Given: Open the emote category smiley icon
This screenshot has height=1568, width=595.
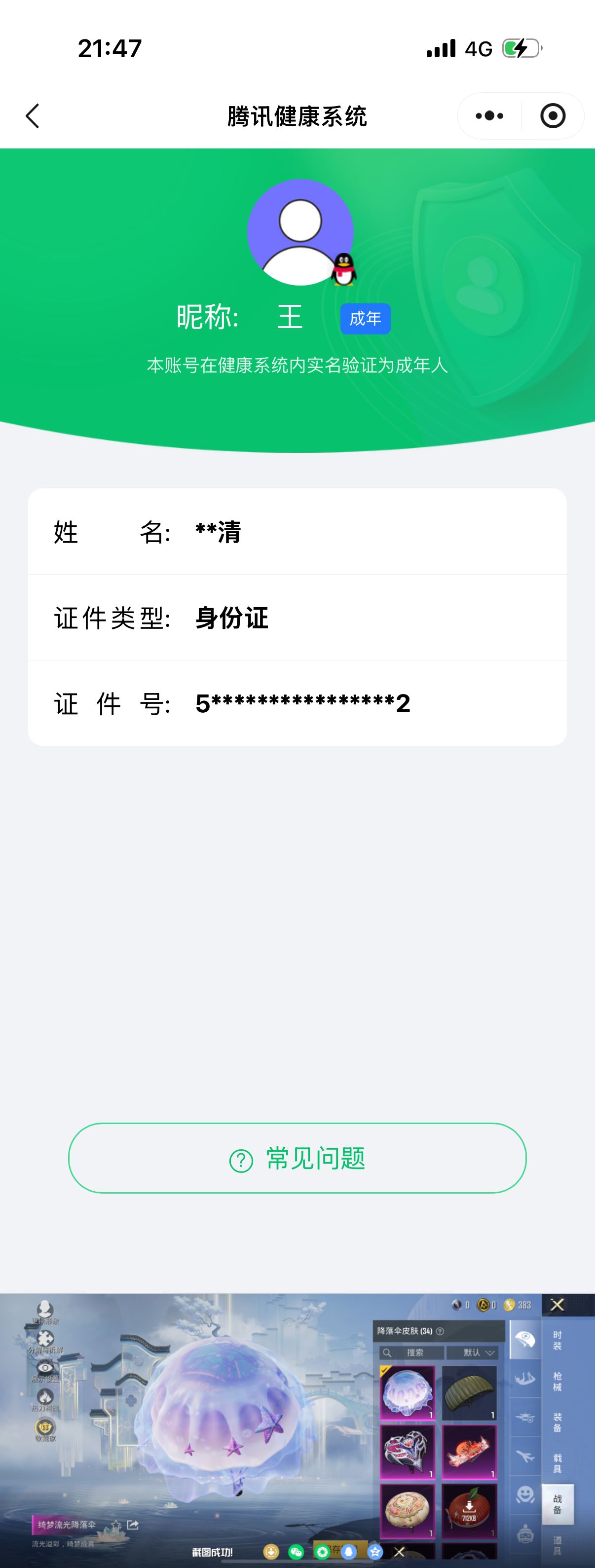Looking at the screenshot, I should click(x=525, y=1495).
